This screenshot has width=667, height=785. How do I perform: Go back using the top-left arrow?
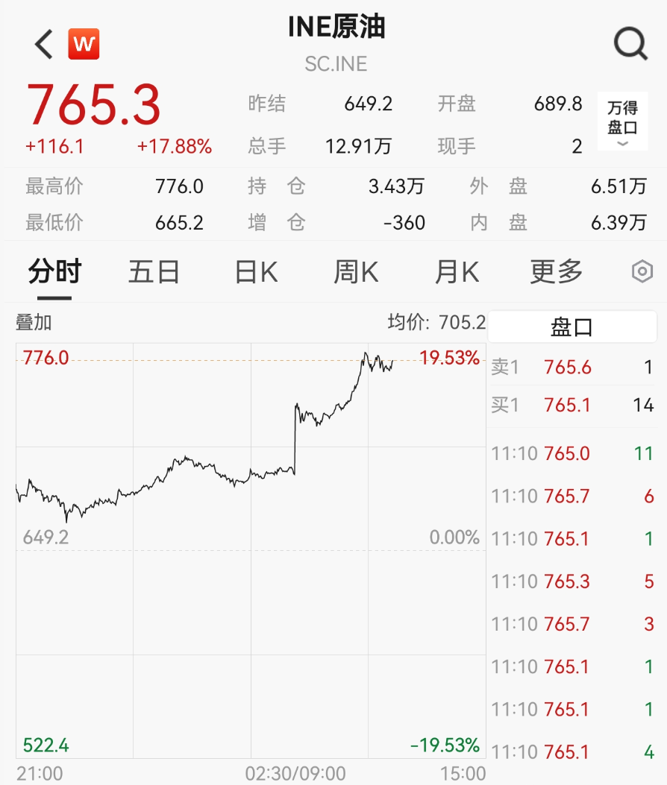click(43, 44)
